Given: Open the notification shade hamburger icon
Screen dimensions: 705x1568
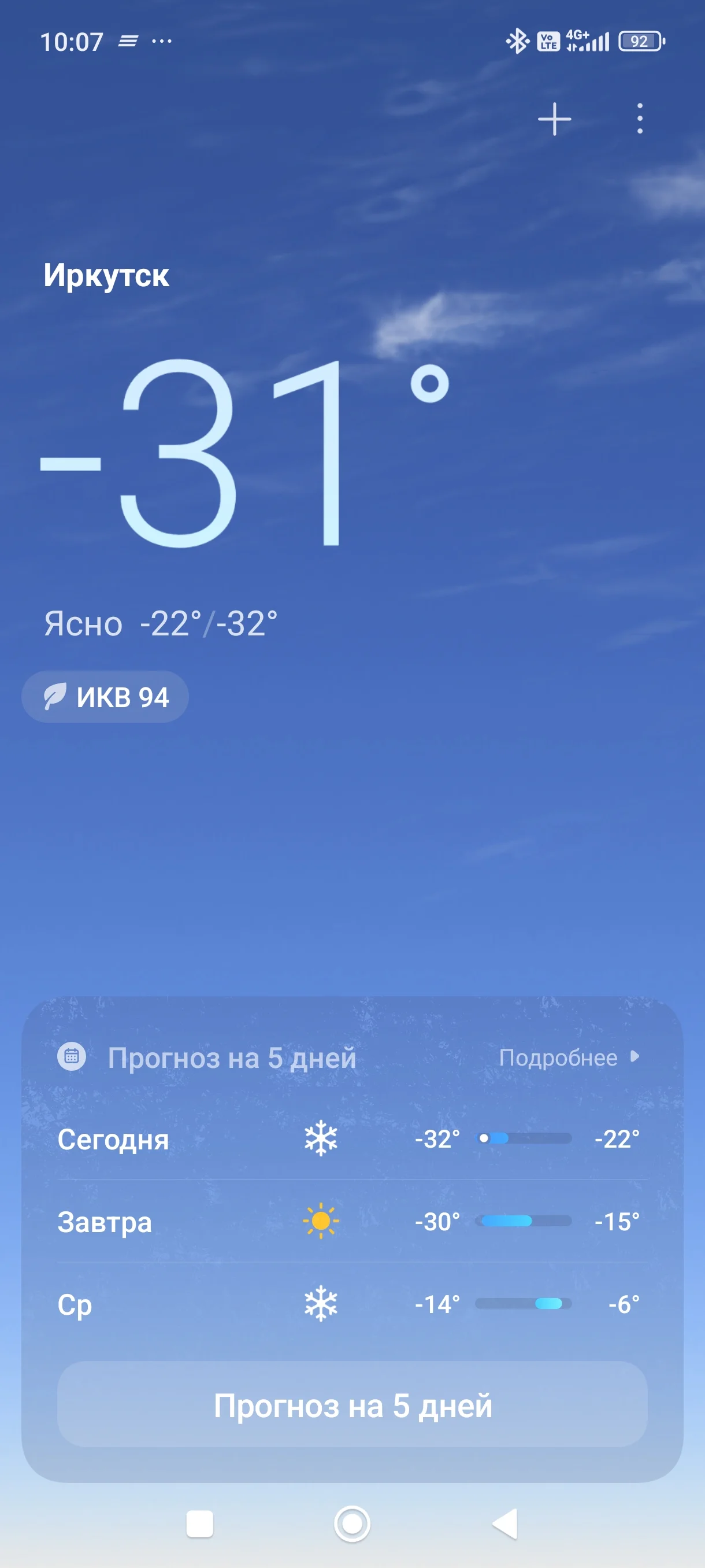Looking at the screenshot, I should point(128,42).
